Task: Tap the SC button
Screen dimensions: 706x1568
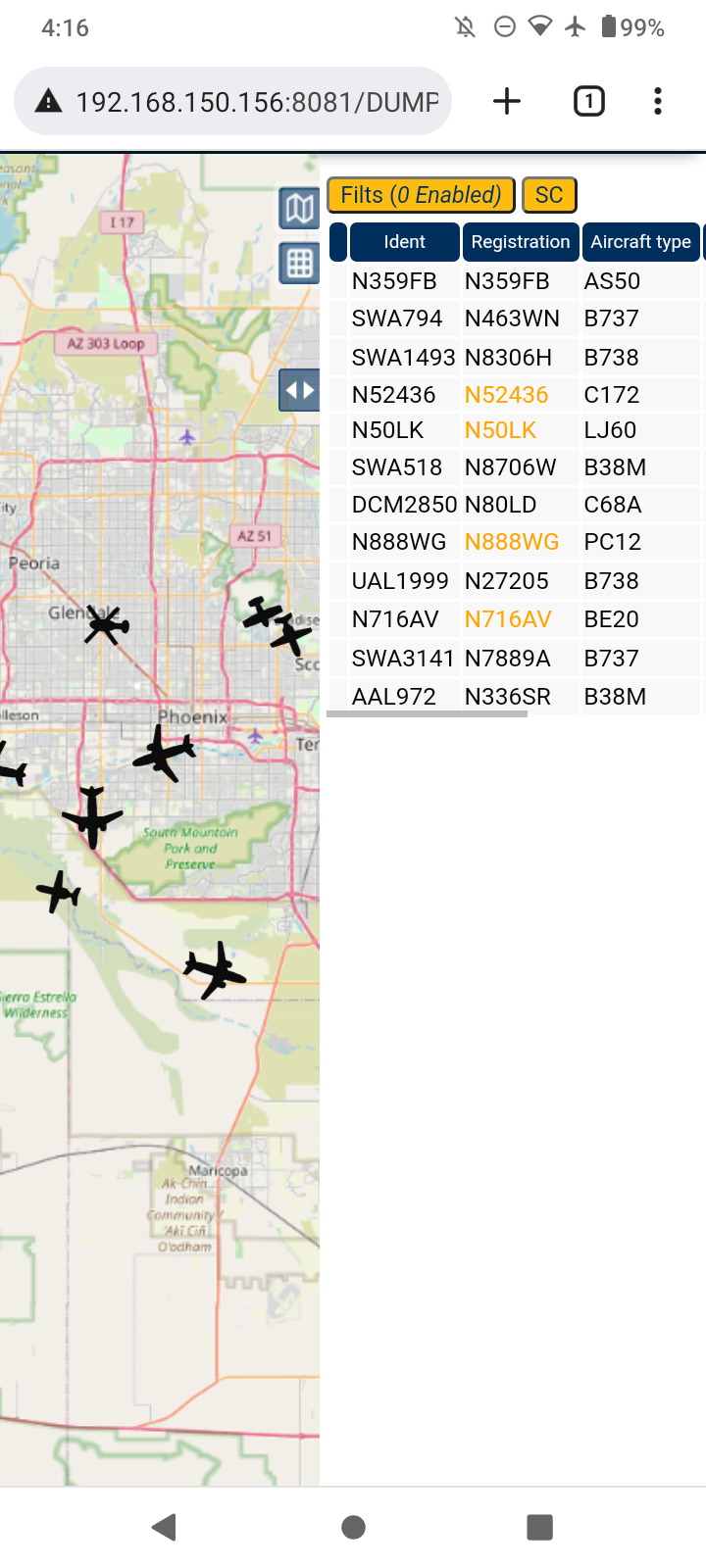Action: pyautogui.click(x=549, y=195)
